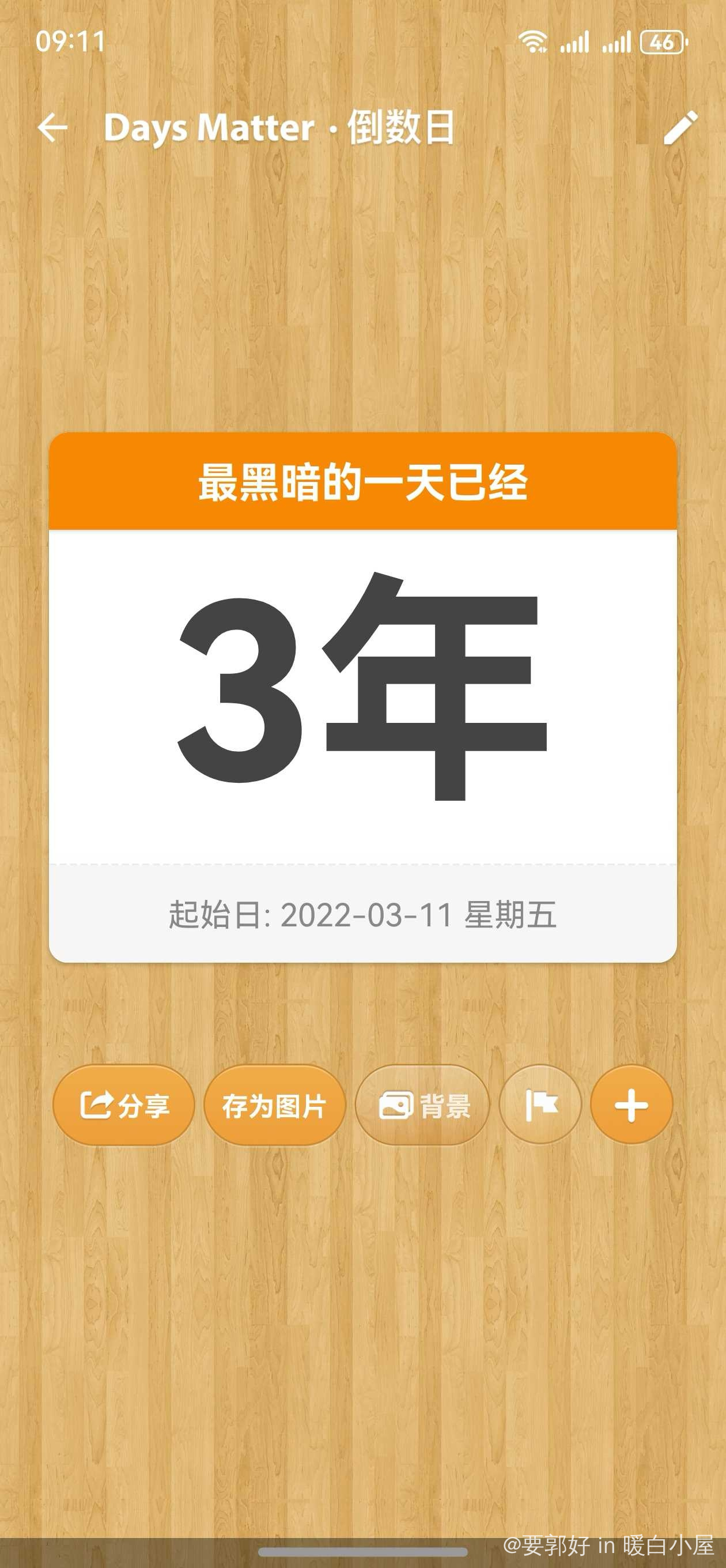The height and width of the screenshot is (1568, 726).
Task: Save card via 存为图片 button
Action: (274, 1106)
